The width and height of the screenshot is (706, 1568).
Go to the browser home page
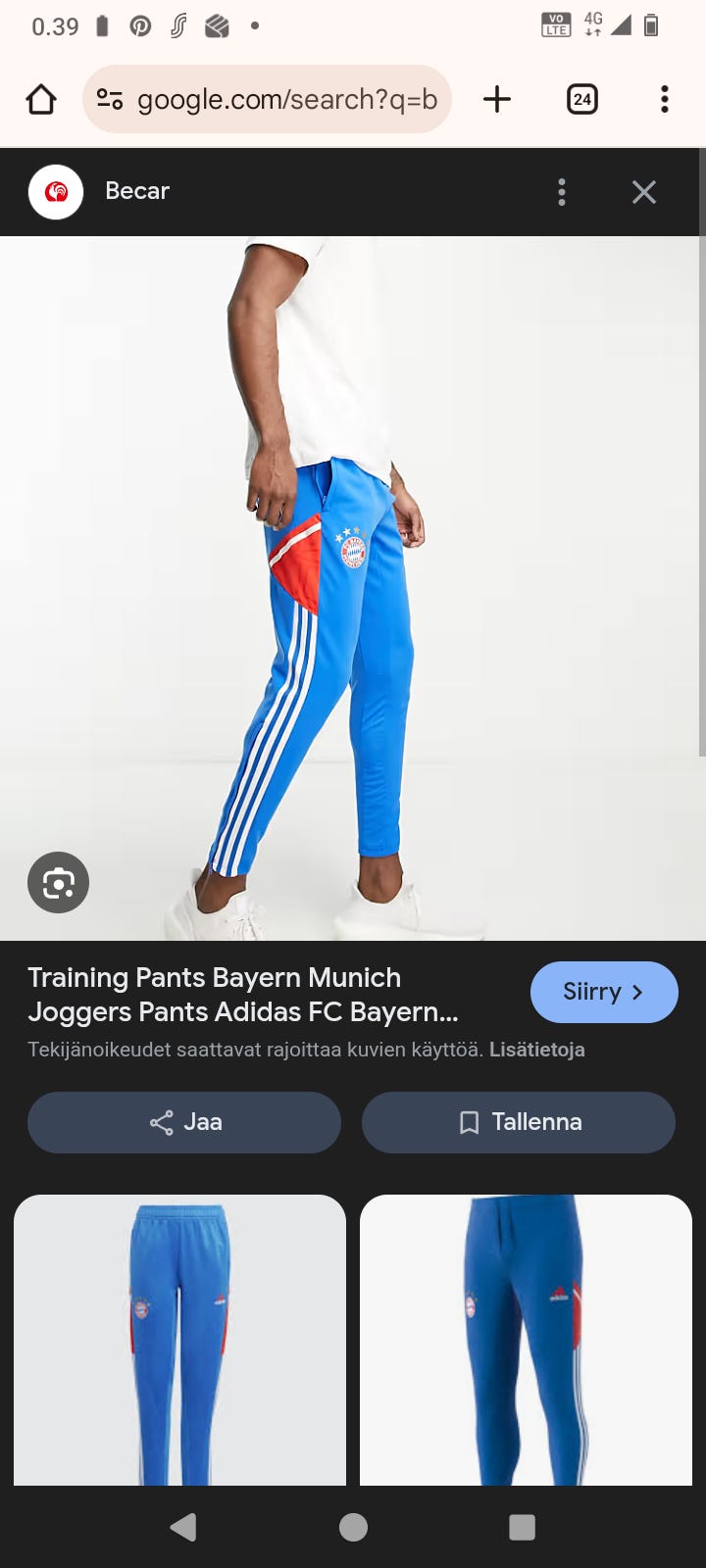[41, 99]
